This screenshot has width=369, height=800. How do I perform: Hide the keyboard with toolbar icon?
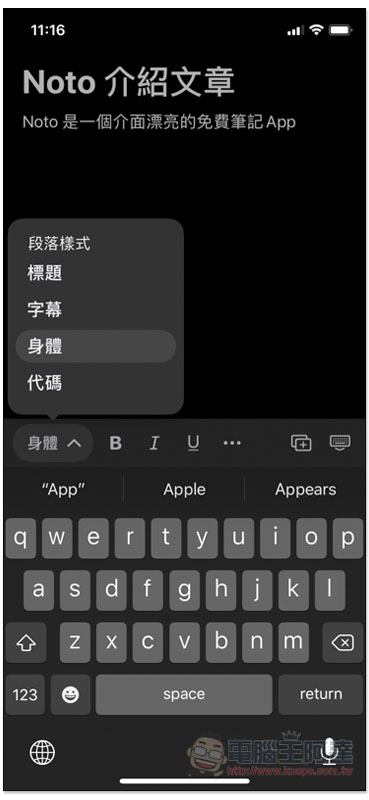(x=340, y=442)
